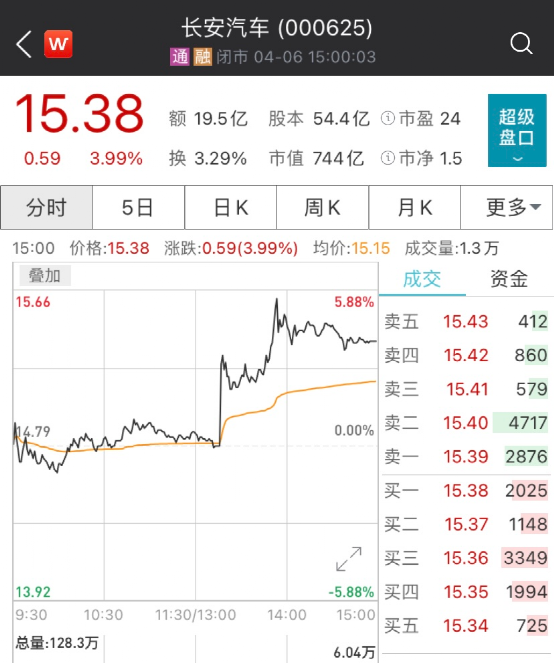Go back using the top-left arrow
Image resolution: width=554 pixels, height=663 pixels.
[x=24, y=44]
